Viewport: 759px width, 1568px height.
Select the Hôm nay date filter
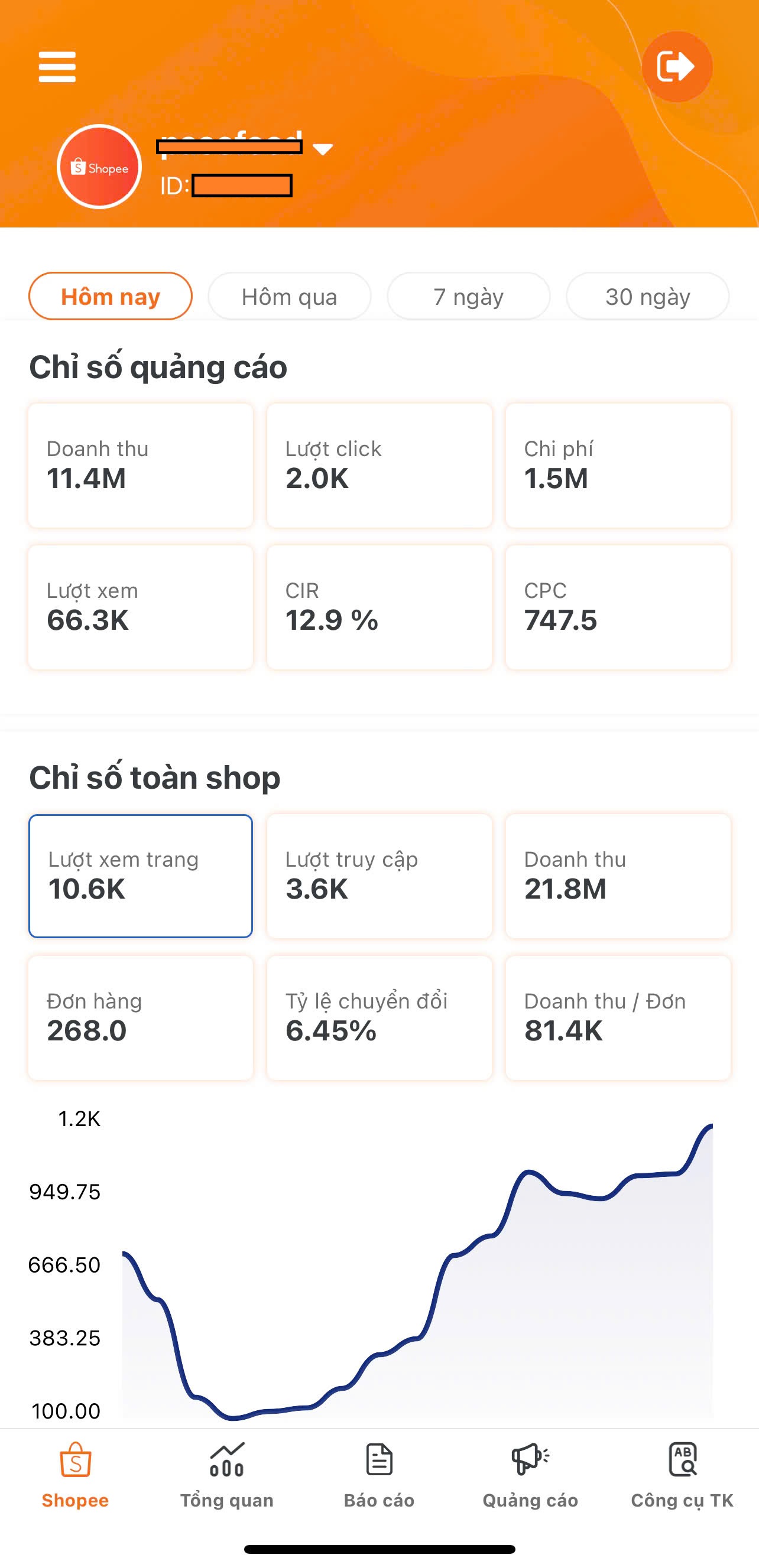(111, 297)
